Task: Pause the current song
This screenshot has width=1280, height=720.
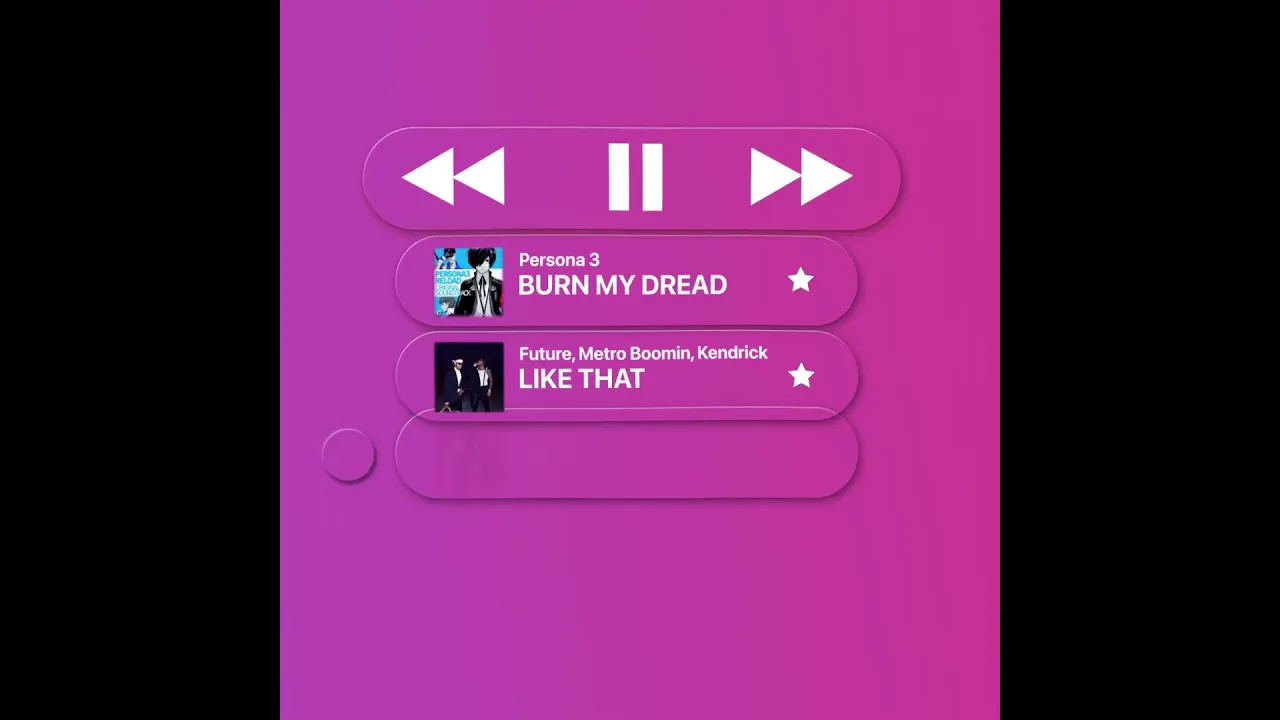Action: tap(635, 177)
